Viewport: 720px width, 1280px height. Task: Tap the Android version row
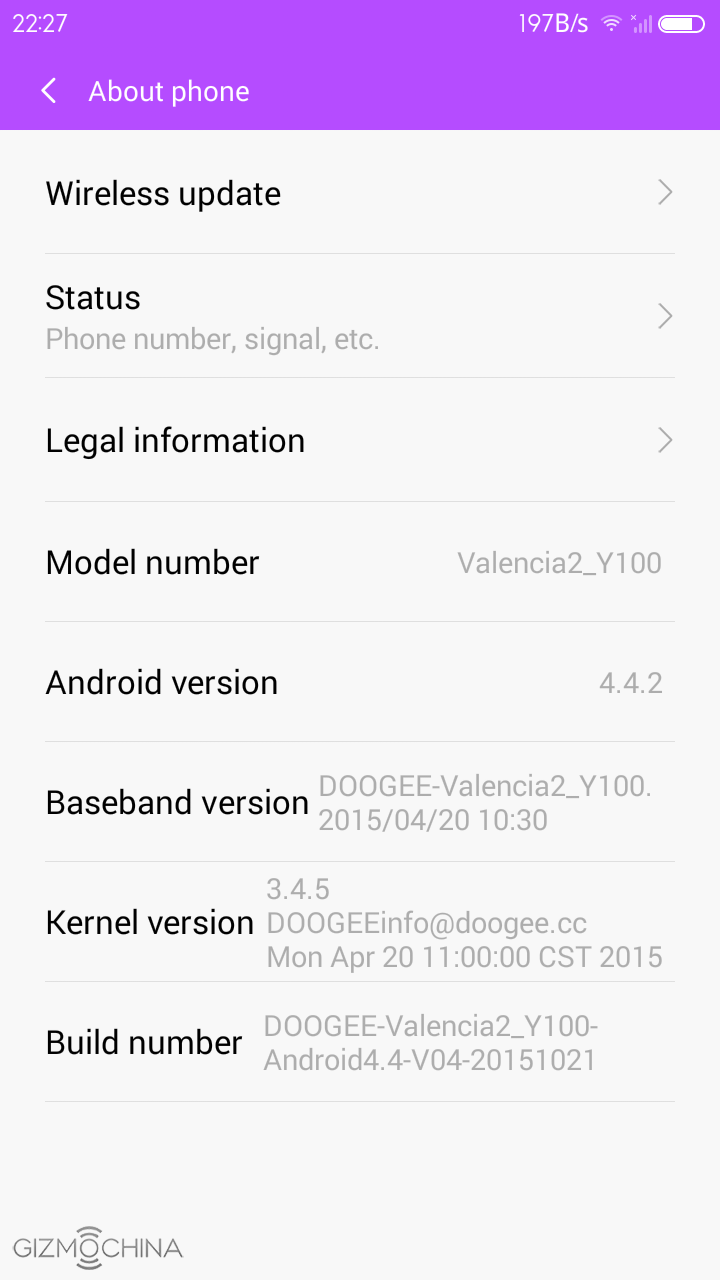[360, 682]
